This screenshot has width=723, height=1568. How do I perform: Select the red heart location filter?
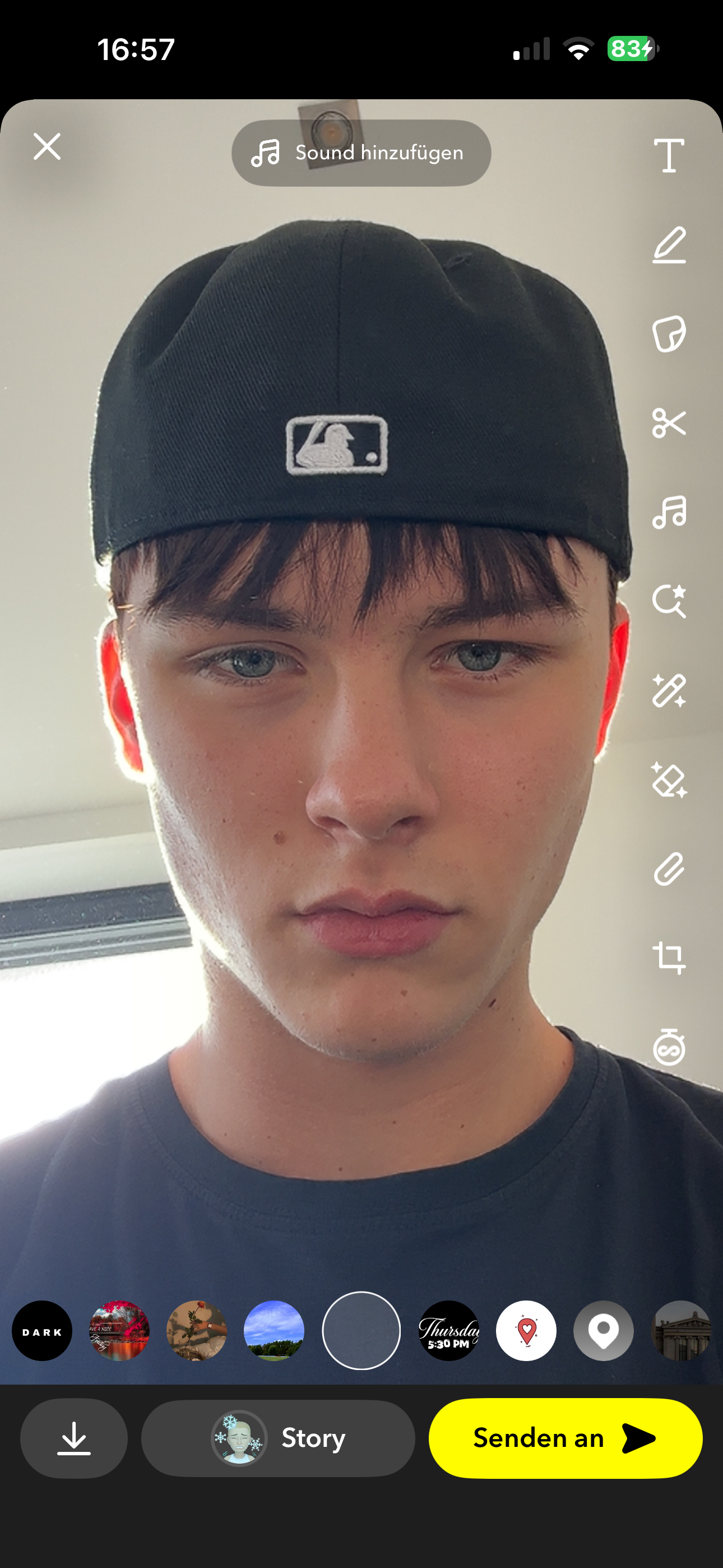point(526,1331)
